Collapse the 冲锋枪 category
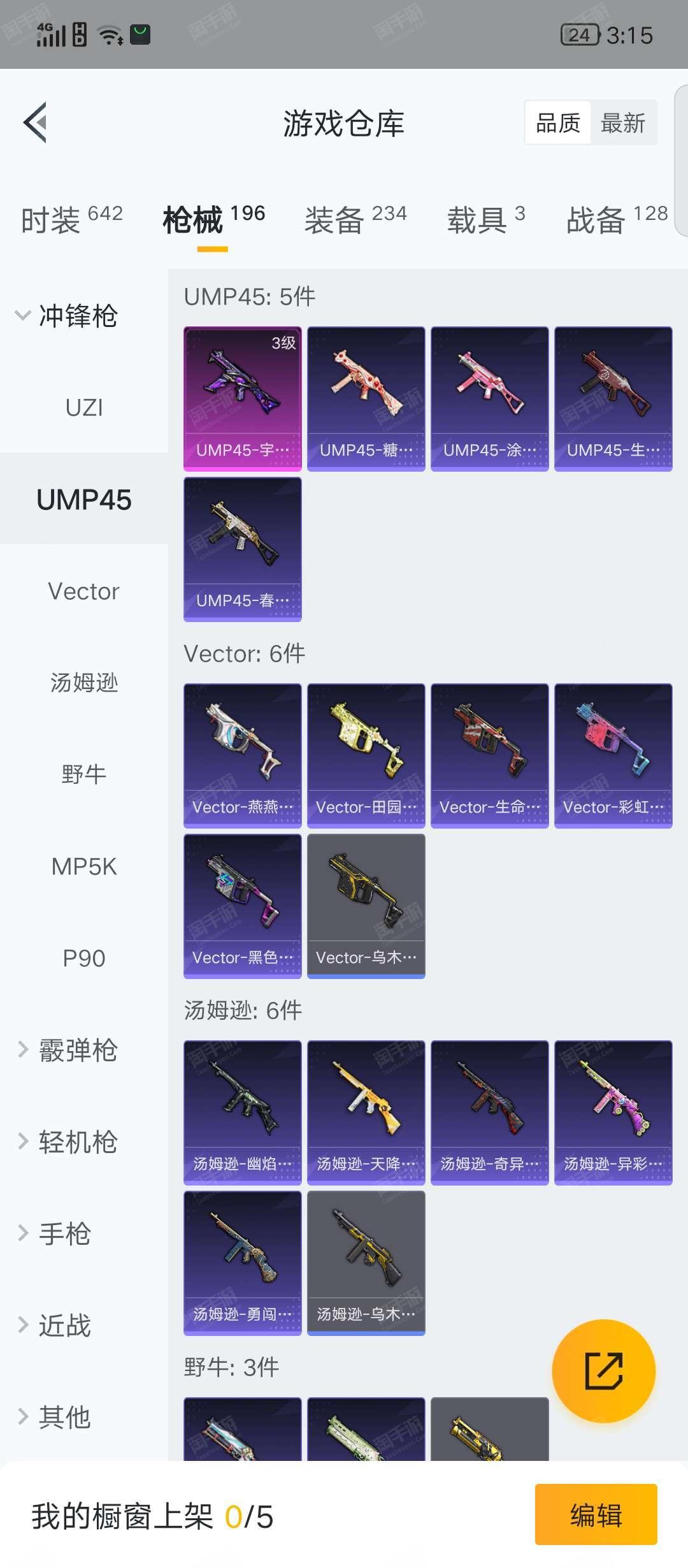Viewport: 688px width, 1568px height. [x=68, y=316]
